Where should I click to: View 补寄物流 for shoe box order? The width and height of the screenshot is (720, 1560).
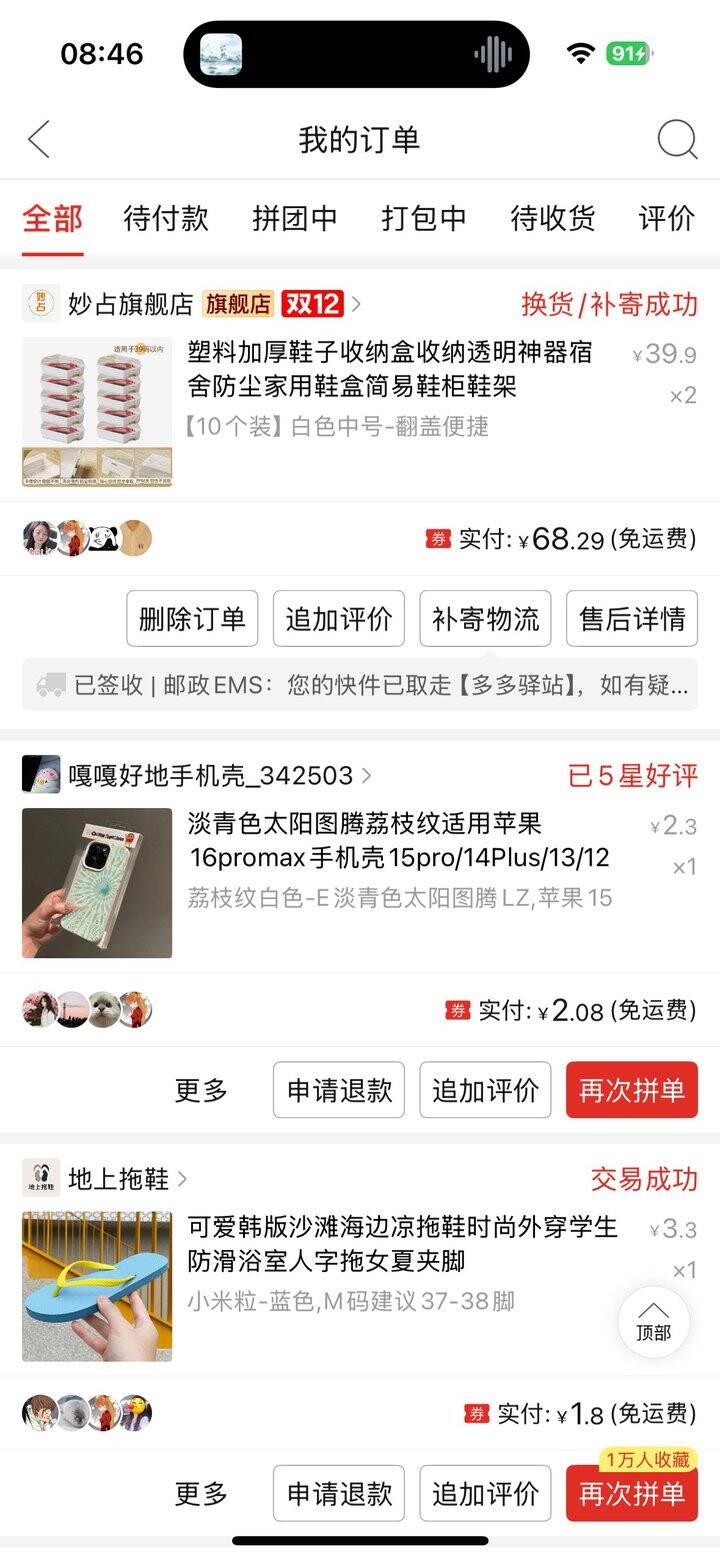coord(485,619)
